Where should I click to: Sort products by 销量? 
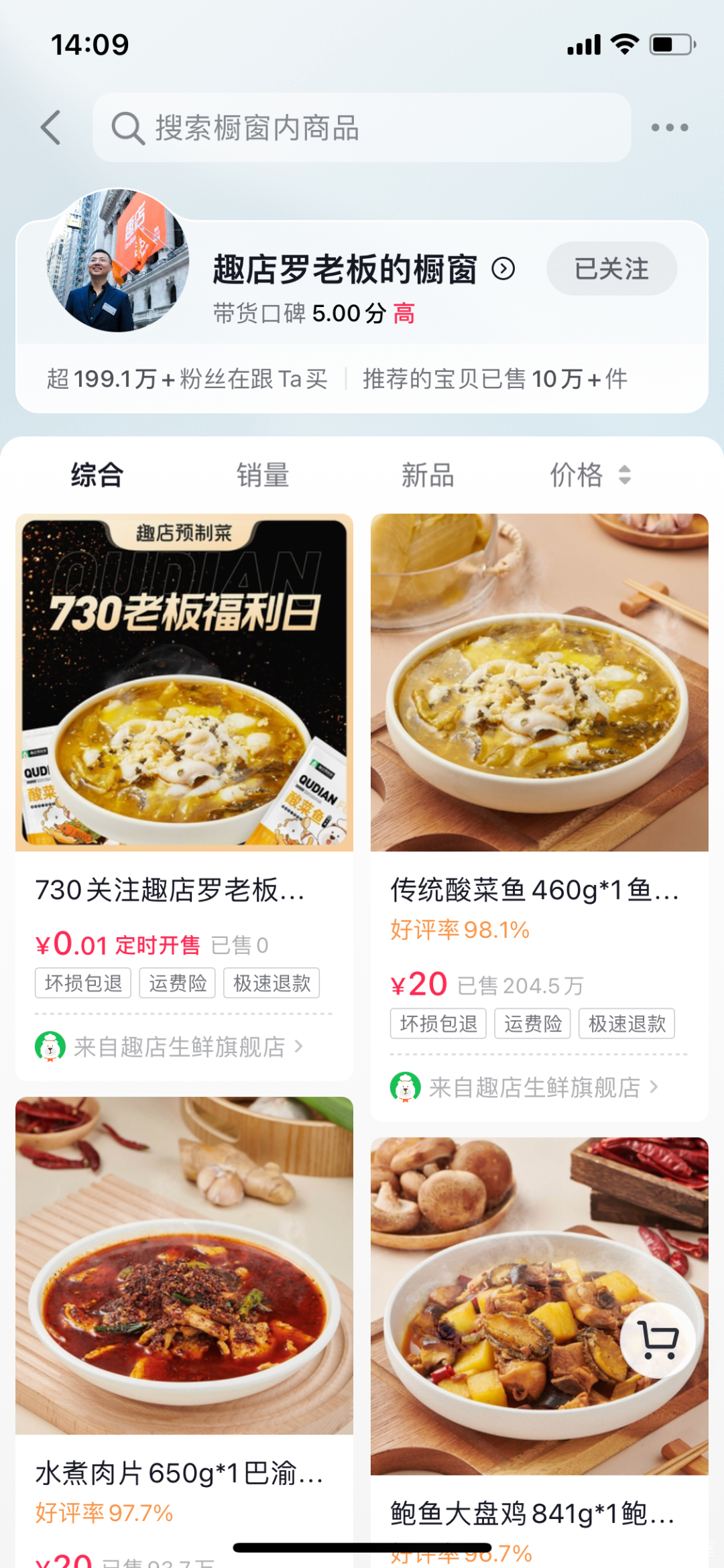(x=262, y=475)
